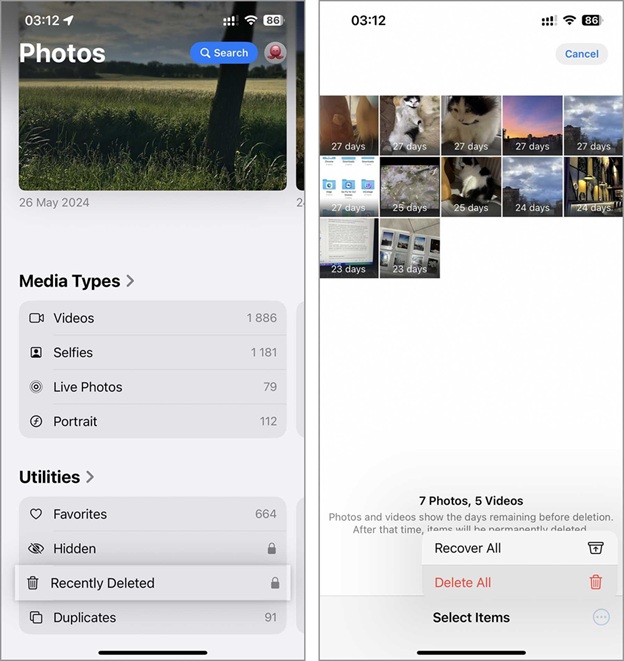Viewport: 624px width, 661px height.
Task: Tap Cancel
Action: (581, 54)
